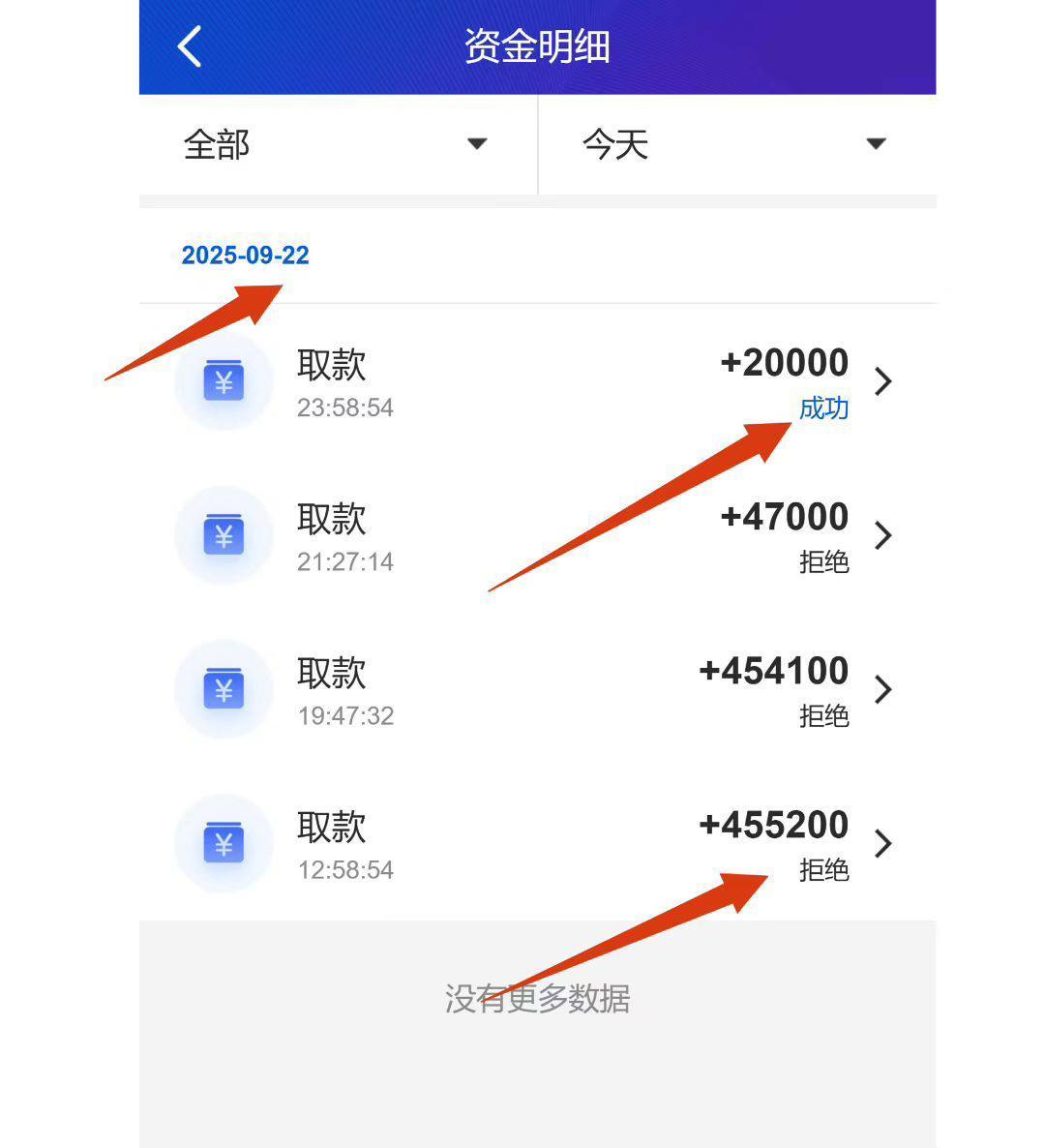
Task: Tap the date header 2025-09-22
Action: click(247, 256)
